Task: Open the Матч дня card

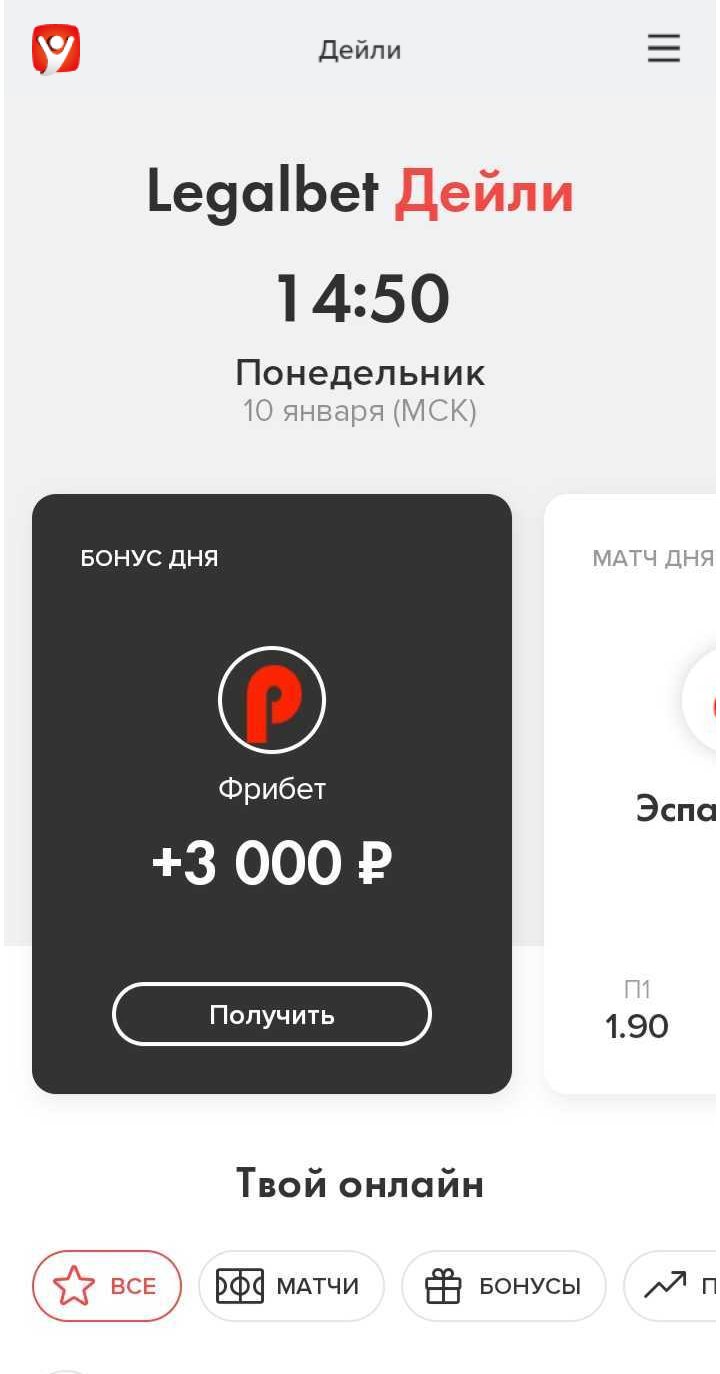Action: coord(640,750)
